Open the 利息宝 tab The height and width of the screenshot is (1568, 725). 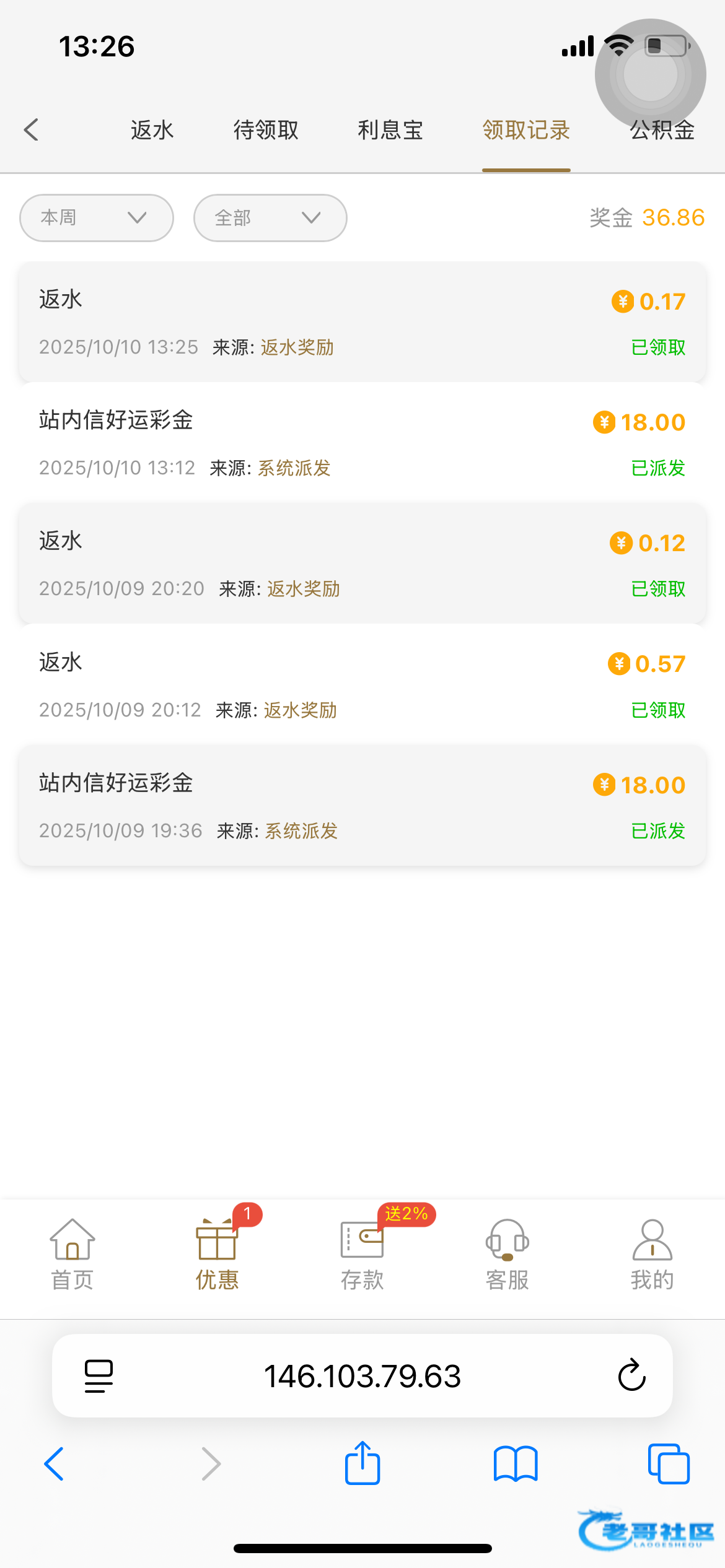390,130
